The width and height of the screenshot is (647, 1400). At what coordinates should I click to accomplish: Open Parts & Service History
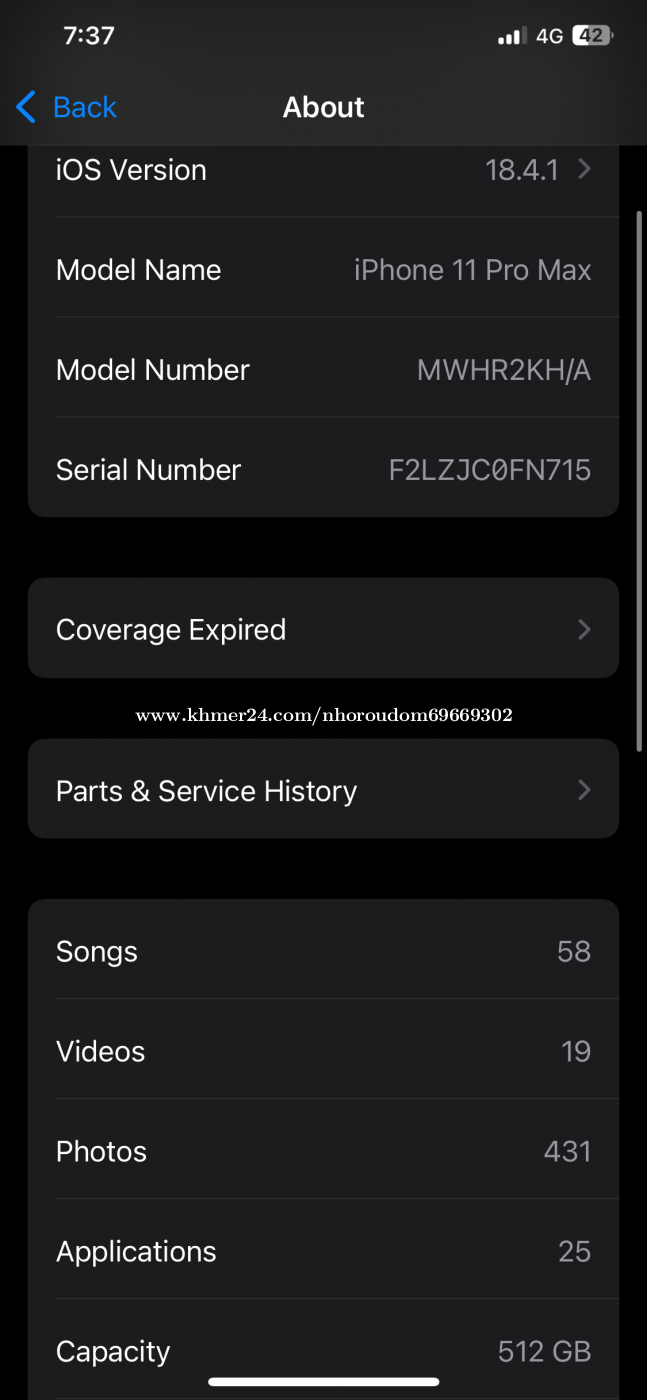click(x=323, y=789)
